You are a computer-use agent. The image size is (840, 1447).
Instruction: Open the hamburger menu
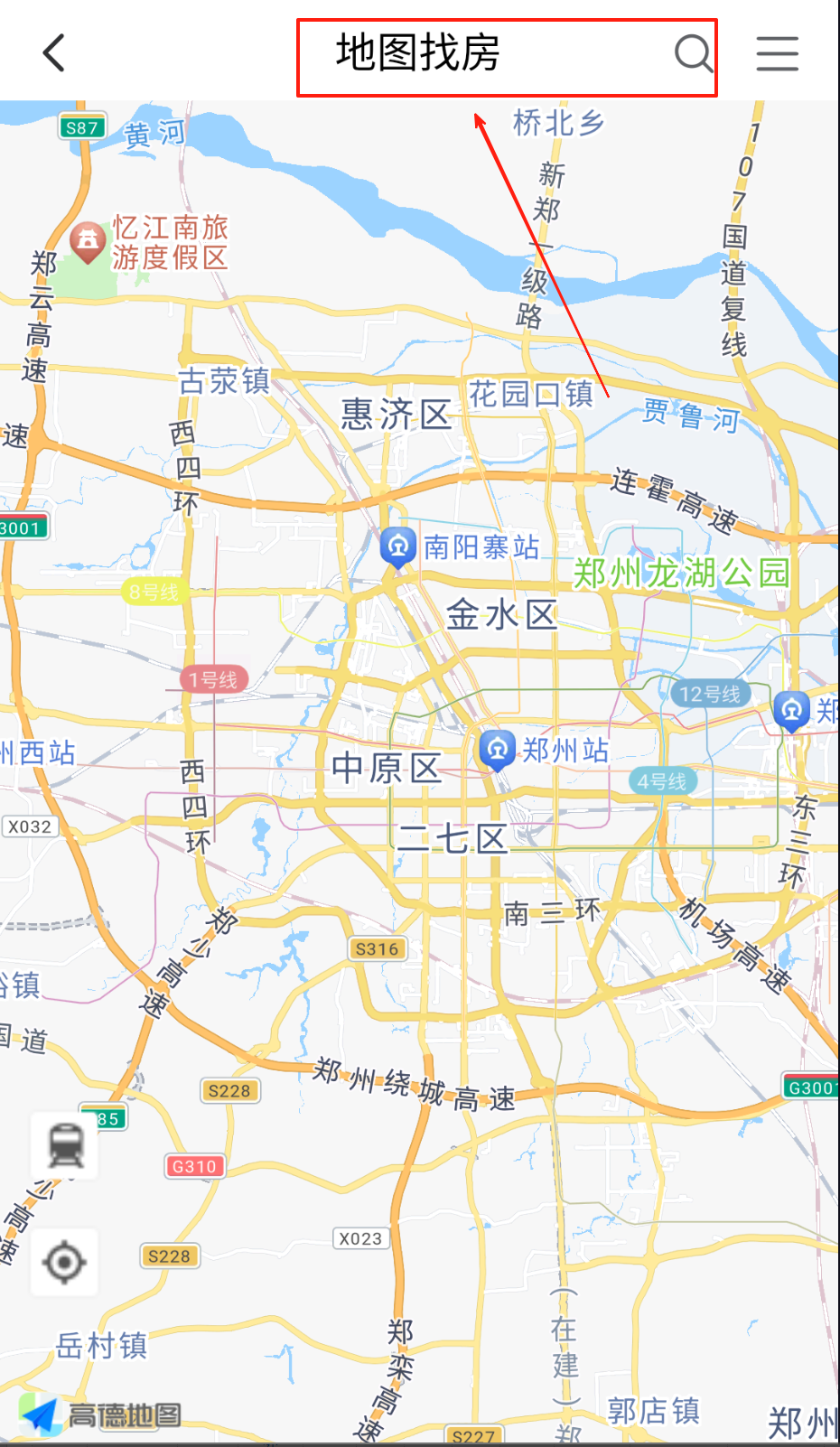click(x=777, y=54)
